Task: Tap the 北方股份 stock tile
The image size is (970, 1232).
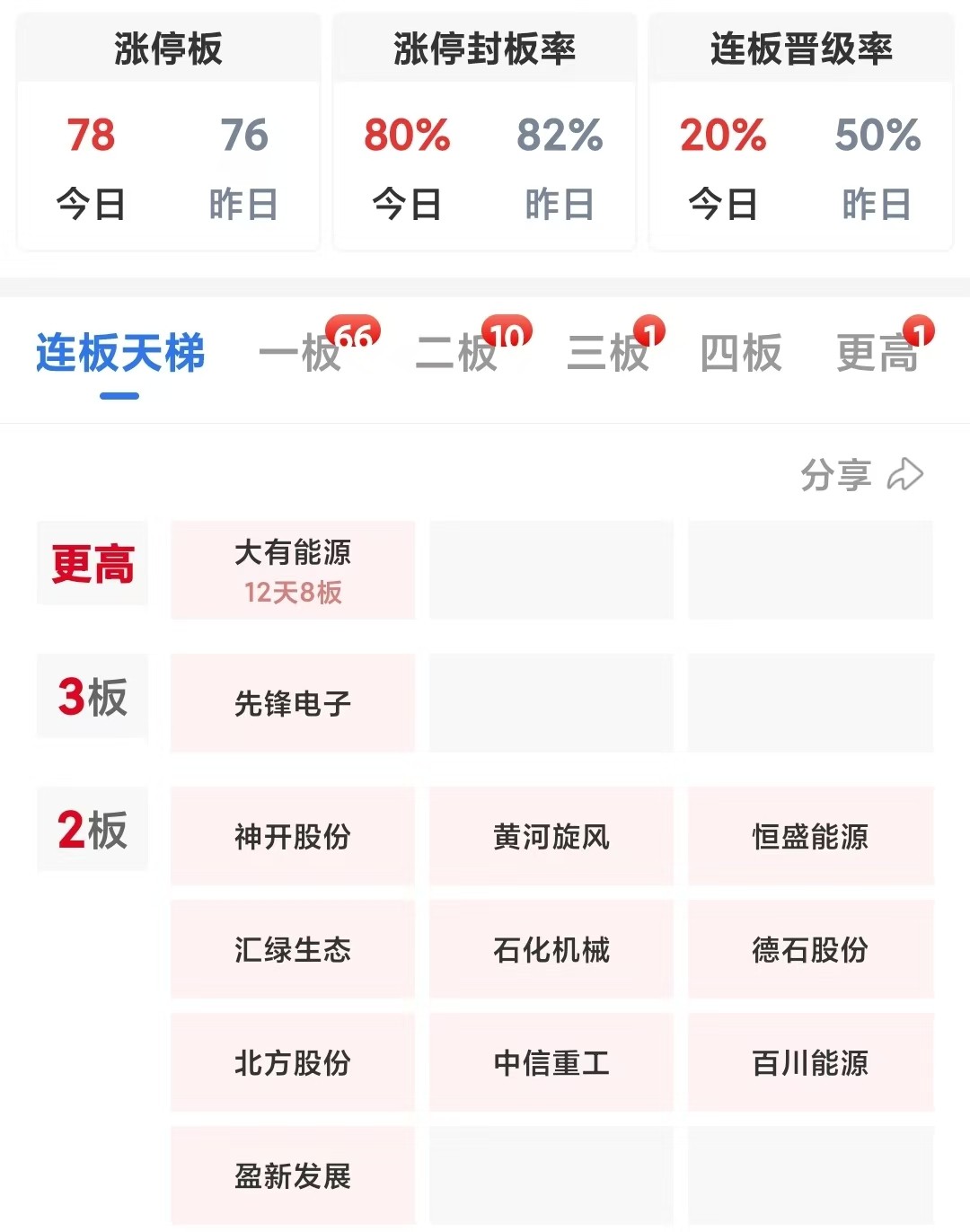Action: pos(293,1062)
